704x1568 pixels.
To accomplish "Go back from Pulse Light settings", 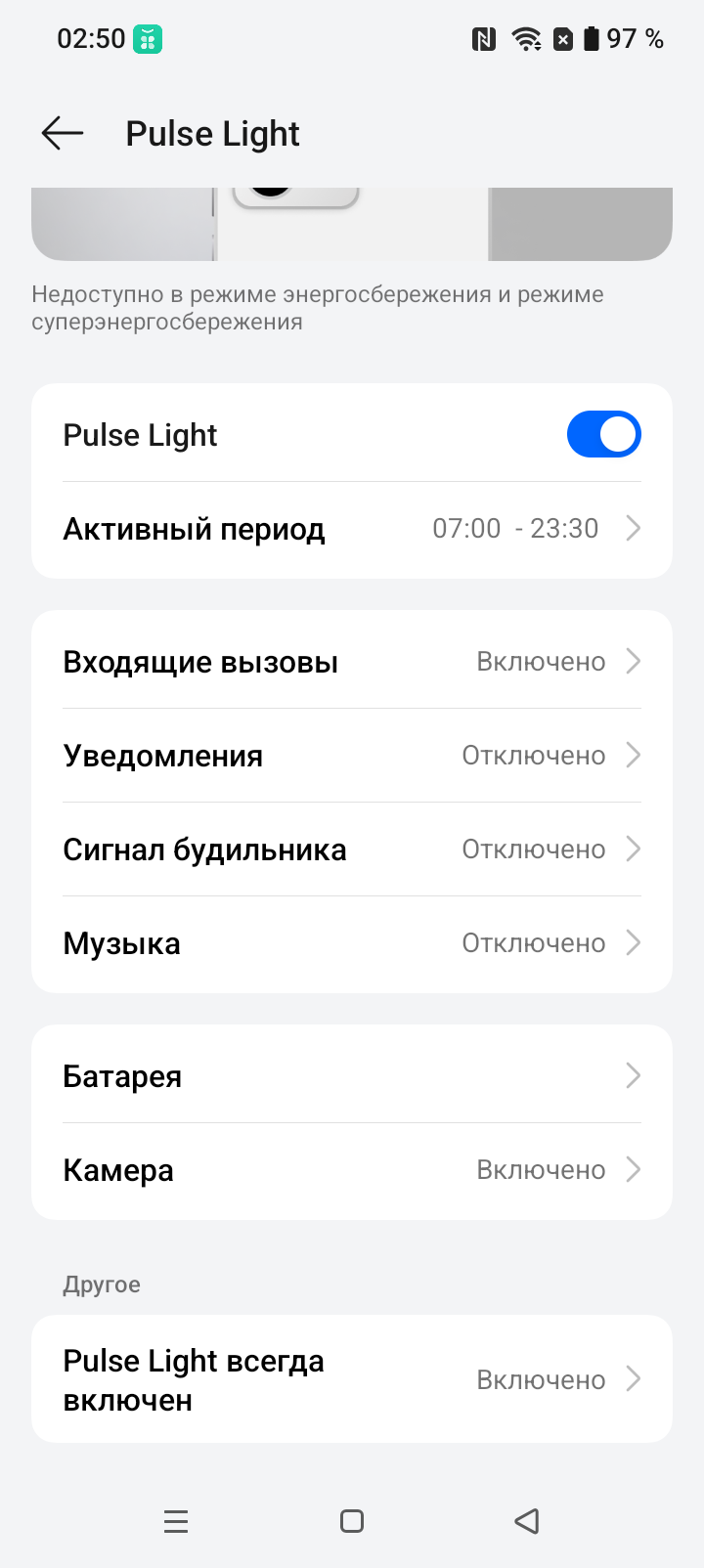I will pos(63,133).
